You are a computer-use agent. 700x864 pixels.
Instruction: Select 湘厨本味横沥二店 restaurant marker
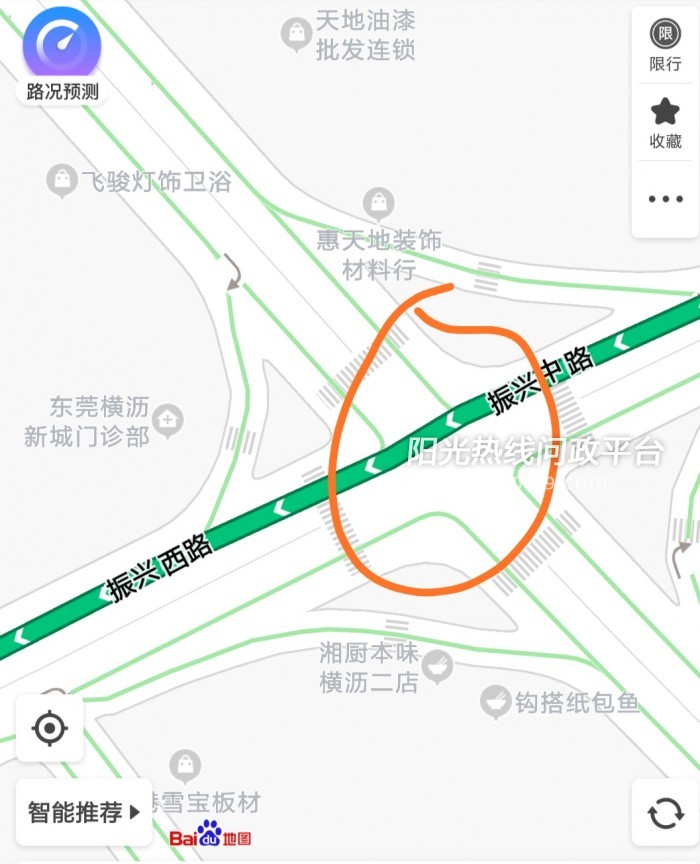click(437, 664)
